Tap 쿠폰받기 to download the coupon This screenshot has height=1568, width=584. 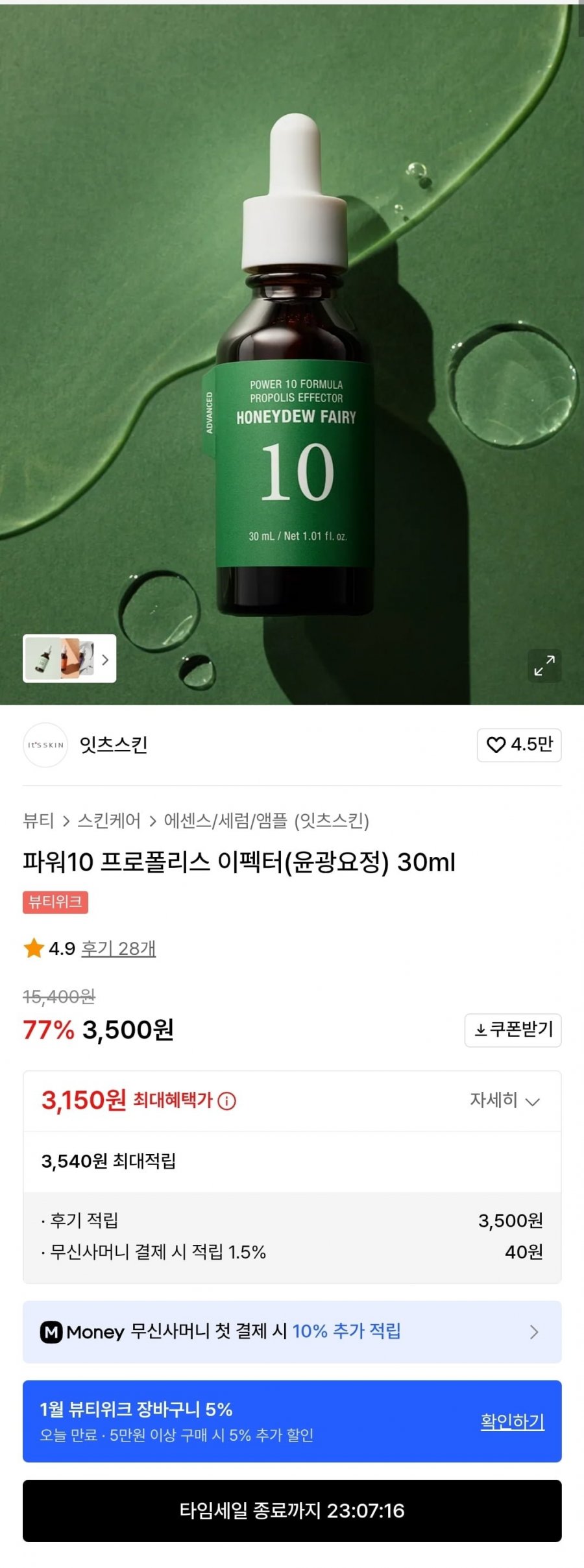(513, 1030)
